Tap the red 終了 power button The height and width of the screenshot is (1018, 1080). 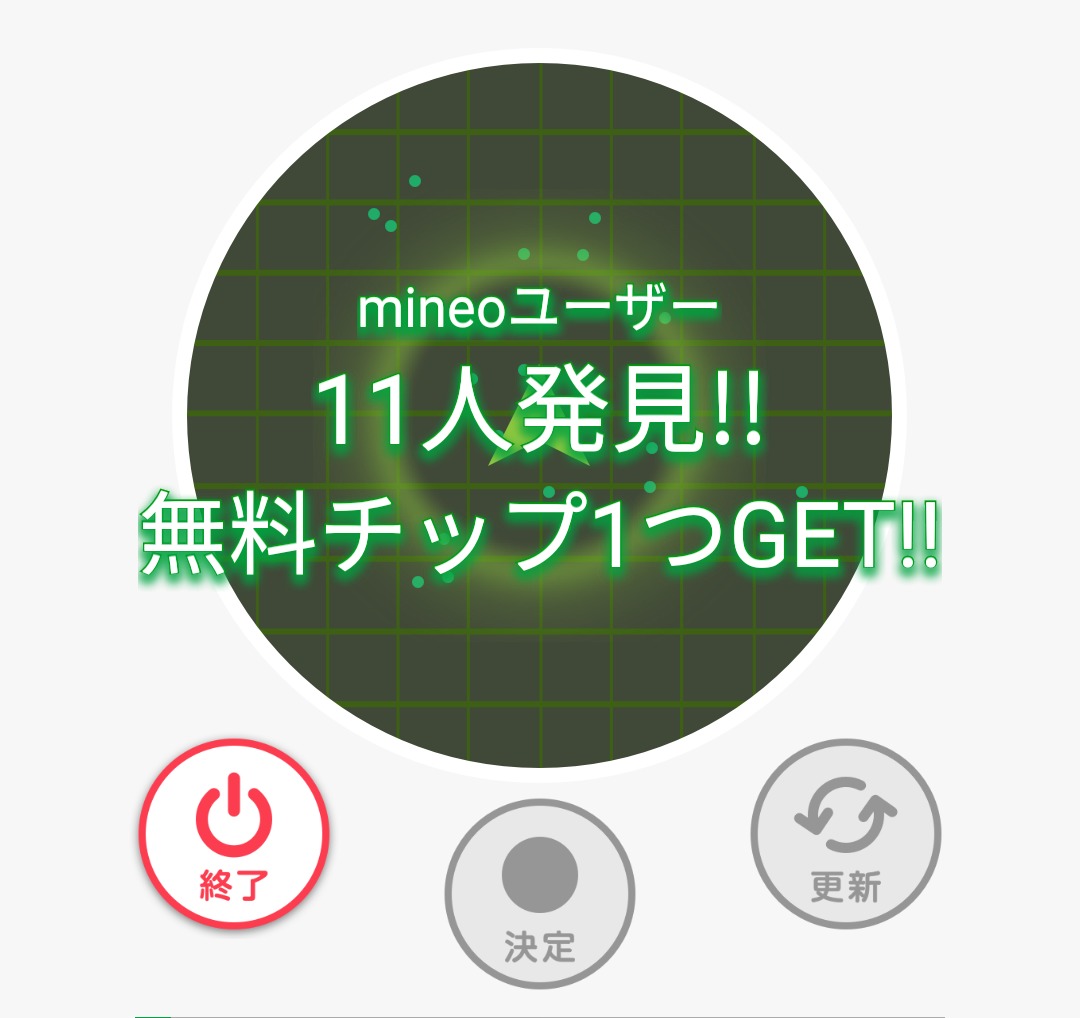pyautogui.click(x=234, y=834)
